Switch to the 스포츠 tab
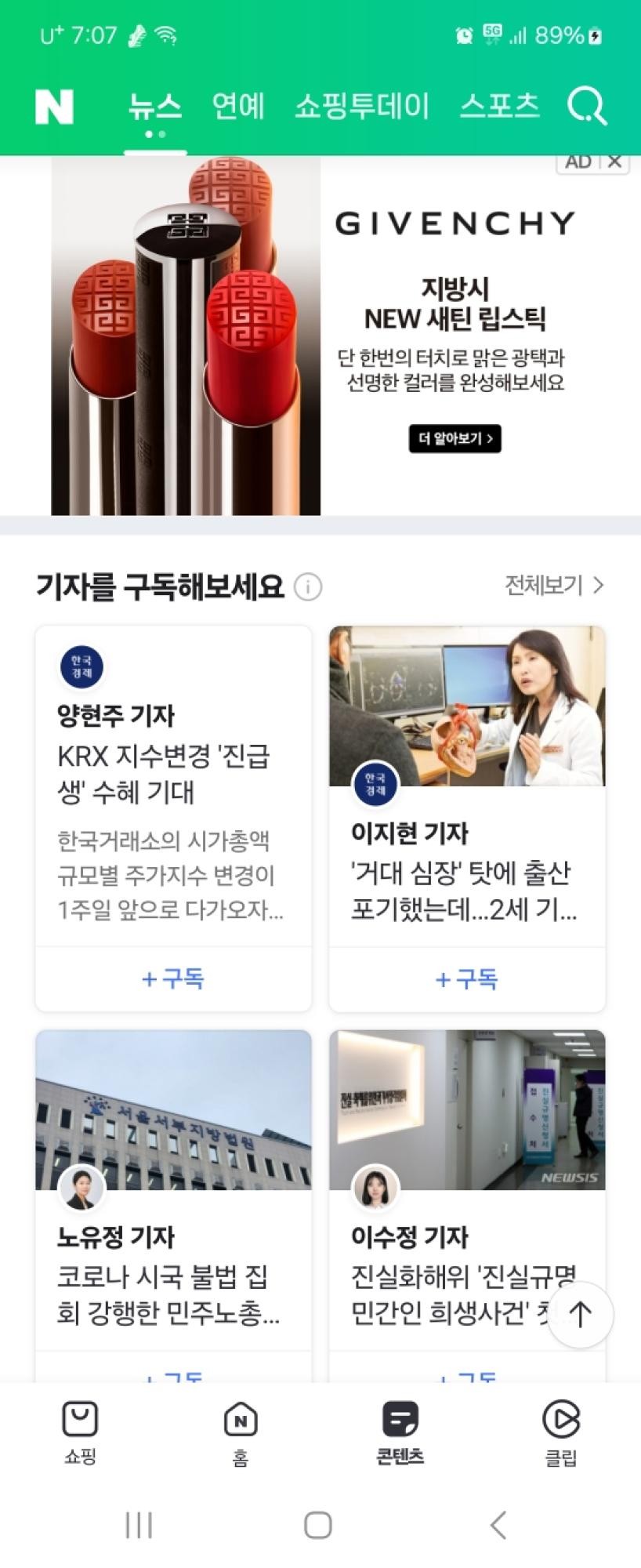 click(x=499, y=106)
